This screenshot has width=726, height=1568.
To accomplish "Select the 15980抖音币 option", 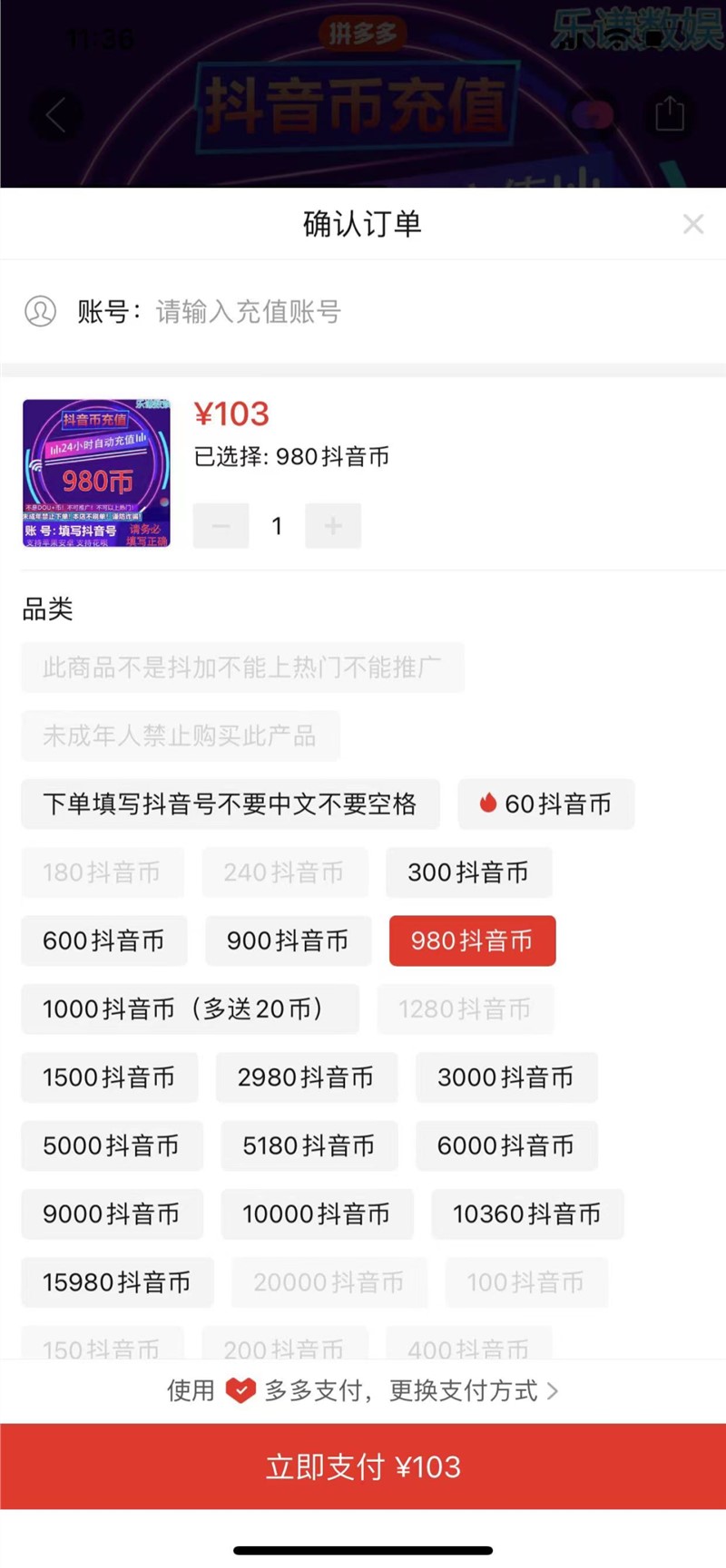I will tap(117, 1282).
